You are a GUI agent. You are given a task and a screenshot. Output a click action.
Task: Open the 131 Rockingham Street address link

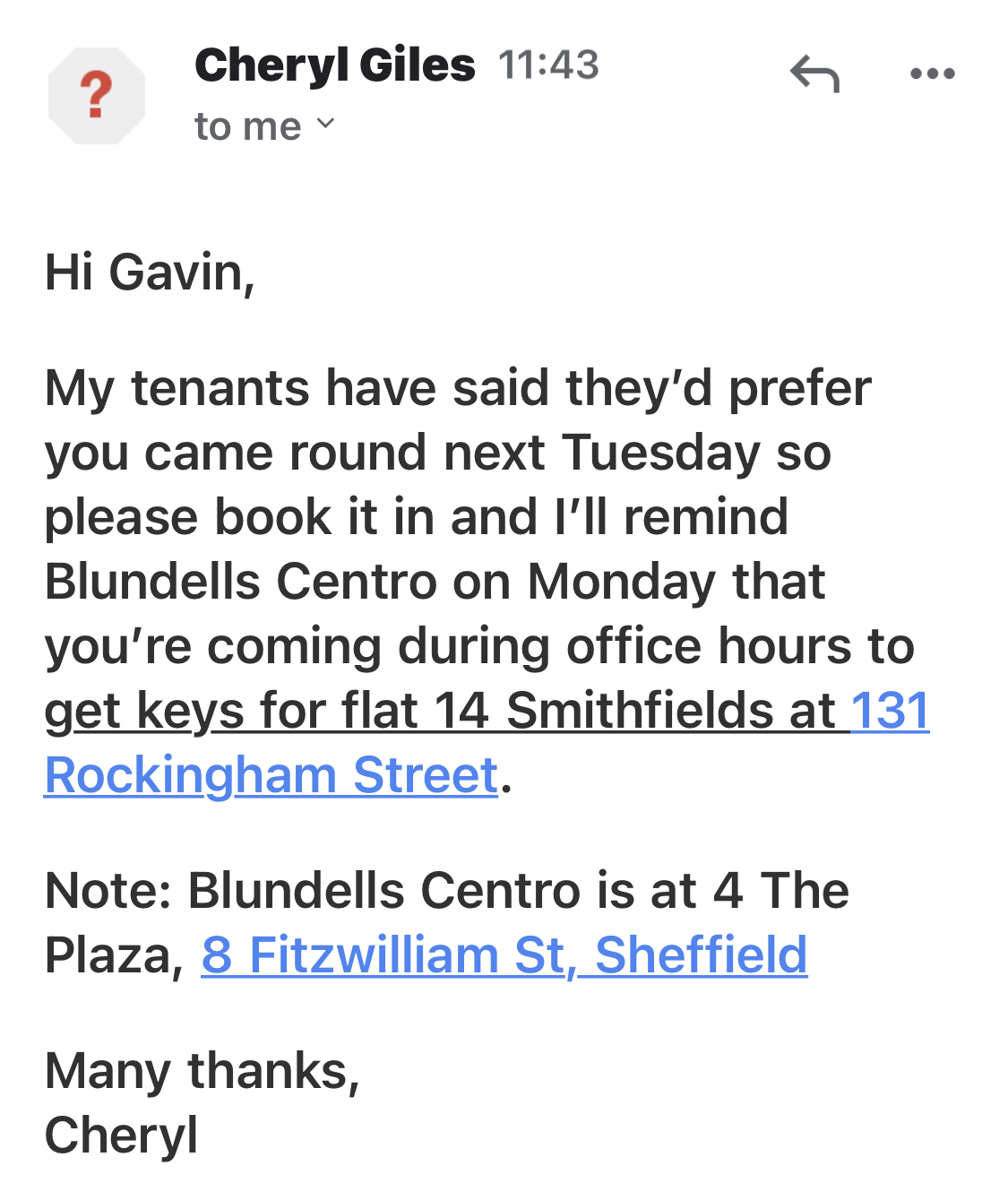pyautogui.click(x=271, y=775)
